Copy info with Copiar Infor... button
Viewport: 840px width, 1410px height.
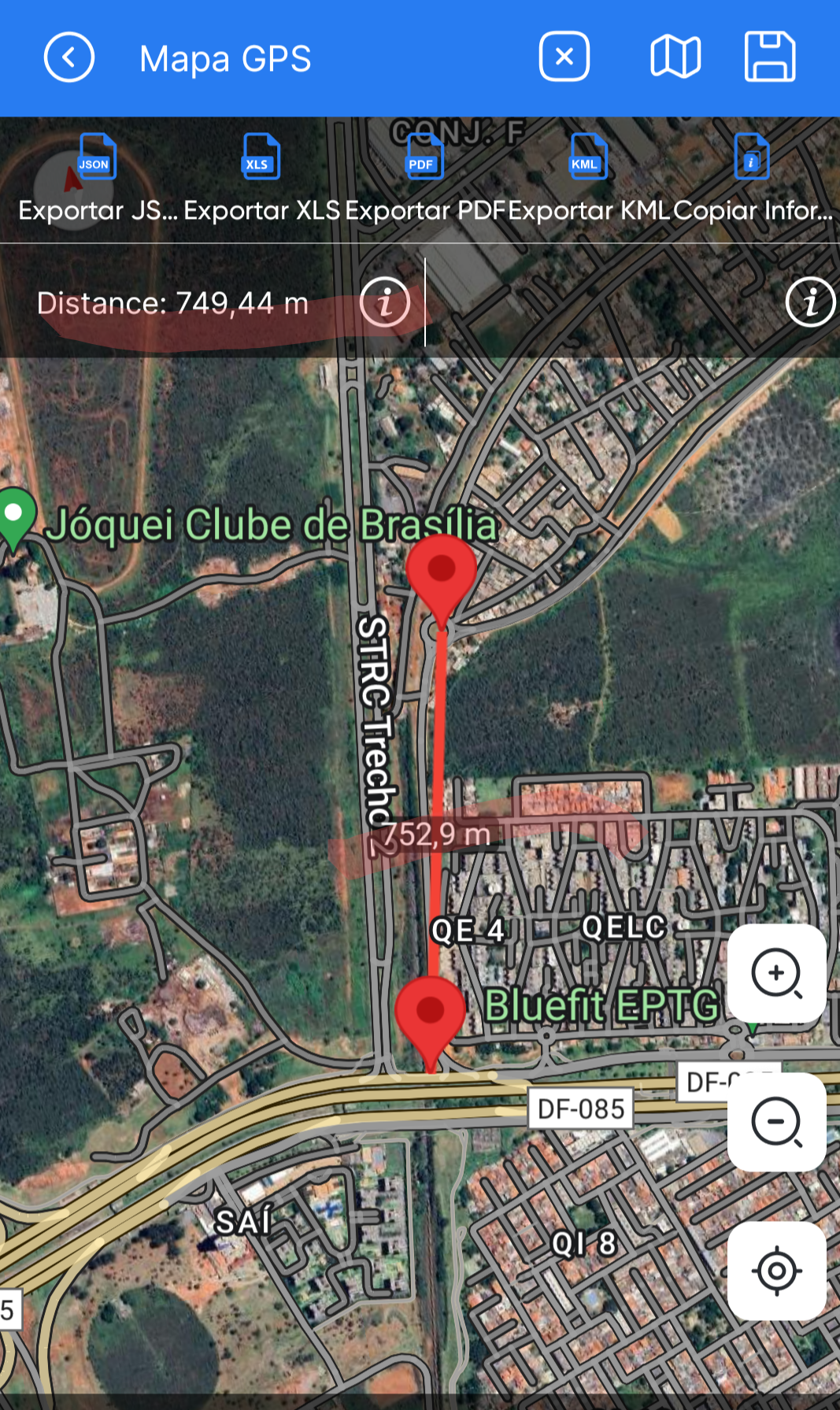coord(753,179)
